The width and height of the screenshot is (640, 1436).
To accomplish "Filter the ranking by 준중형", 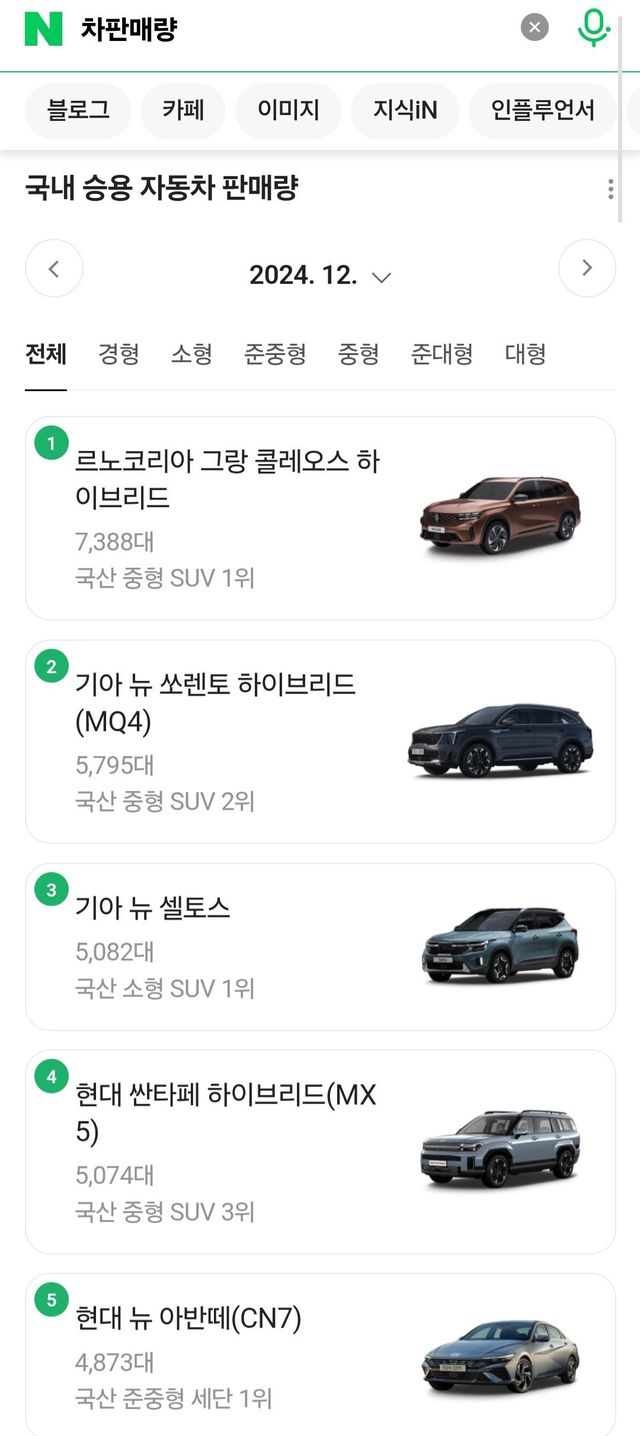I will 275,354.
